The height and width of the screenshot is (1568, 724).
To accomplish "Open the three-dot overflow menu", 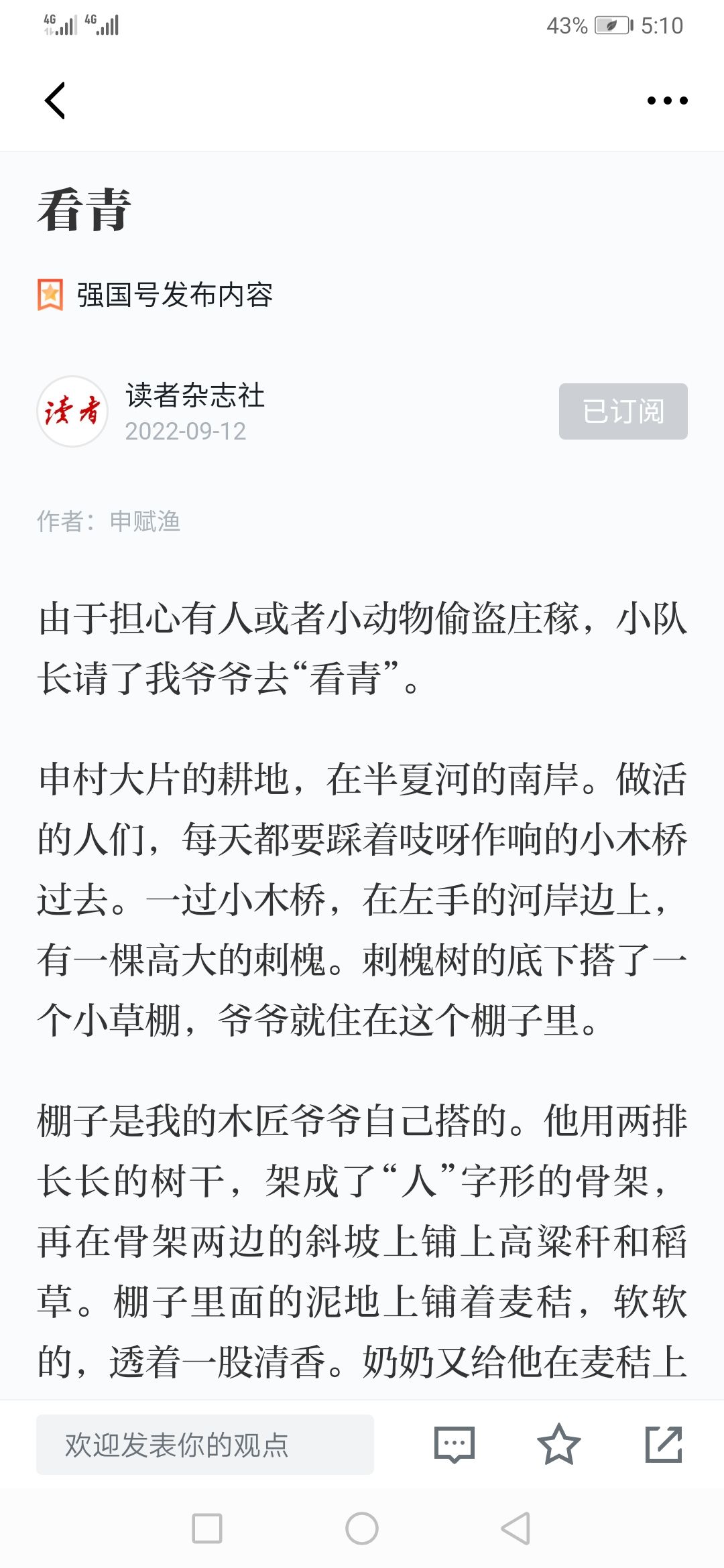I will click(x=667, y=101).
